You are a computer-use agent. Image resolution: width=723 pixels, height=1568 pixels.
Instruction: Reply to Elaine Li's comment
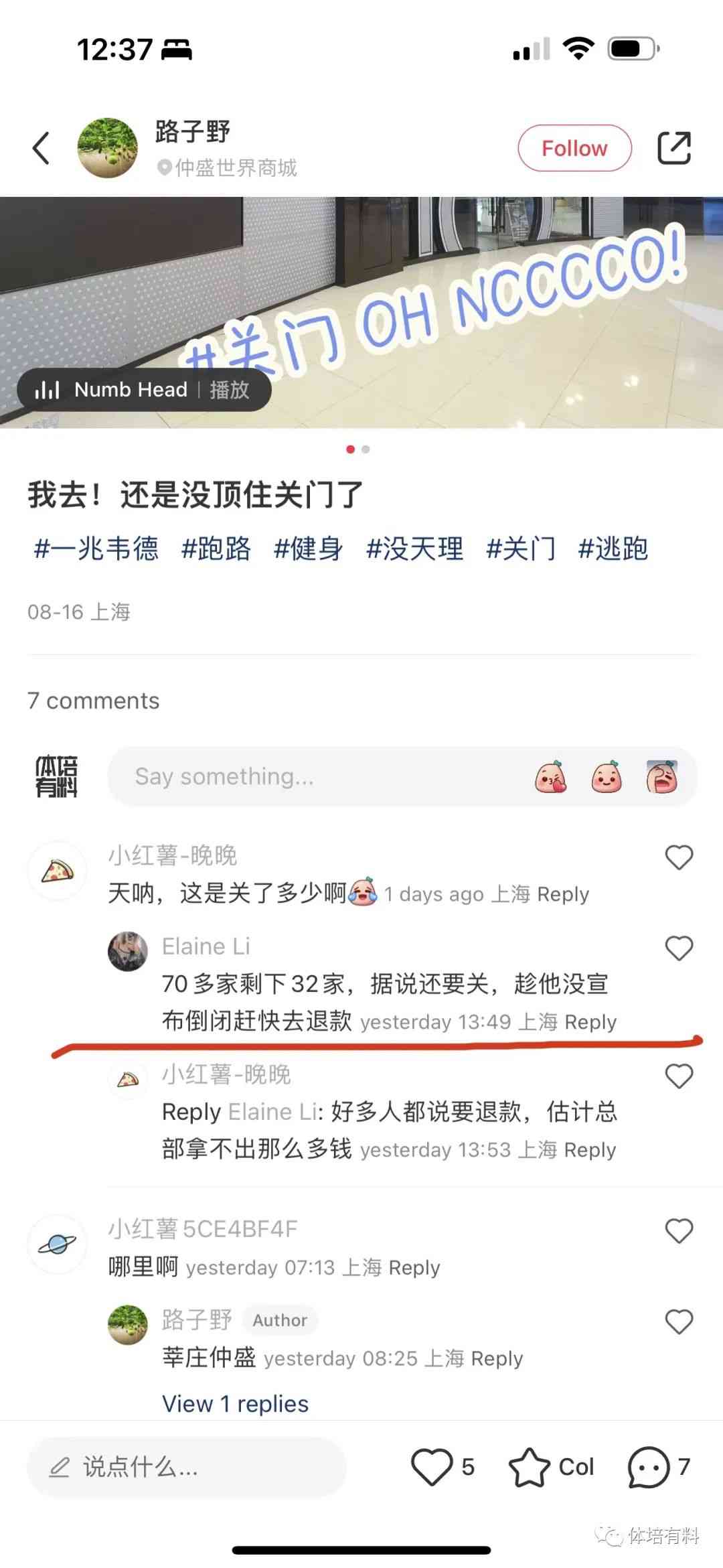click(590, 1022)
